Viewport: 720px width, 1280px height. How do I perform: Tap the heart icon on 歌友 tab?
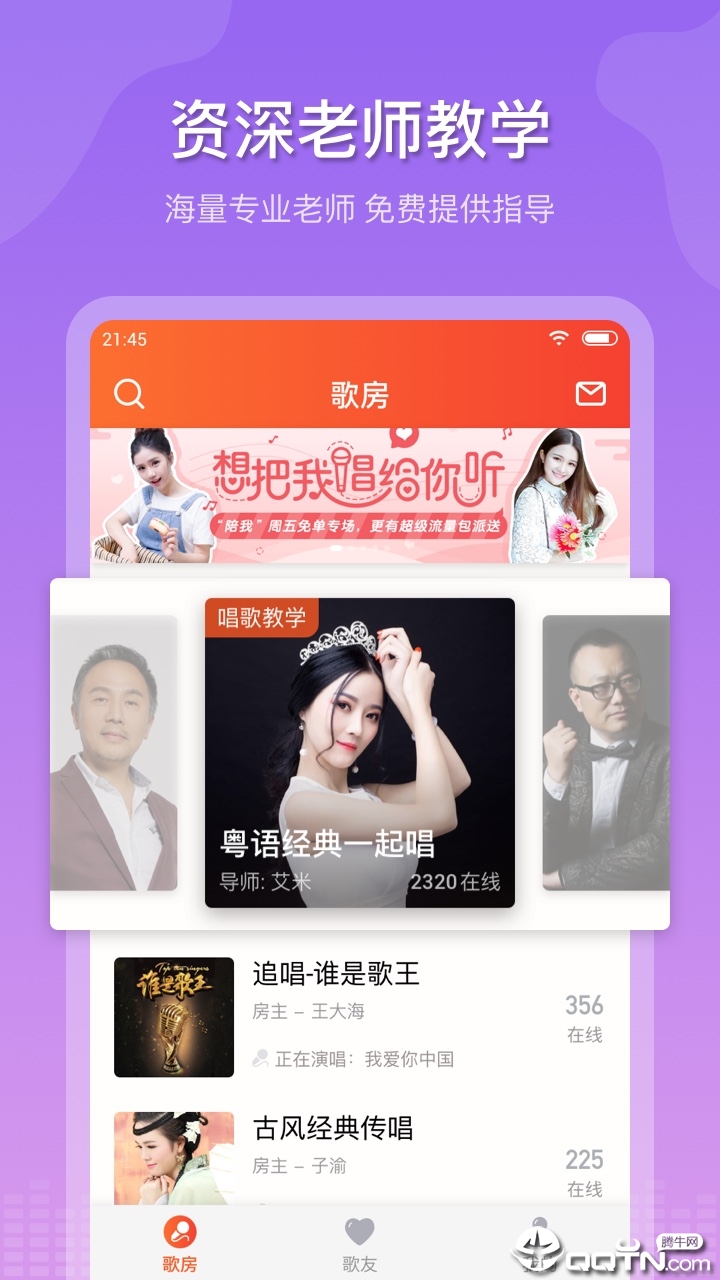click(360, 1231)
